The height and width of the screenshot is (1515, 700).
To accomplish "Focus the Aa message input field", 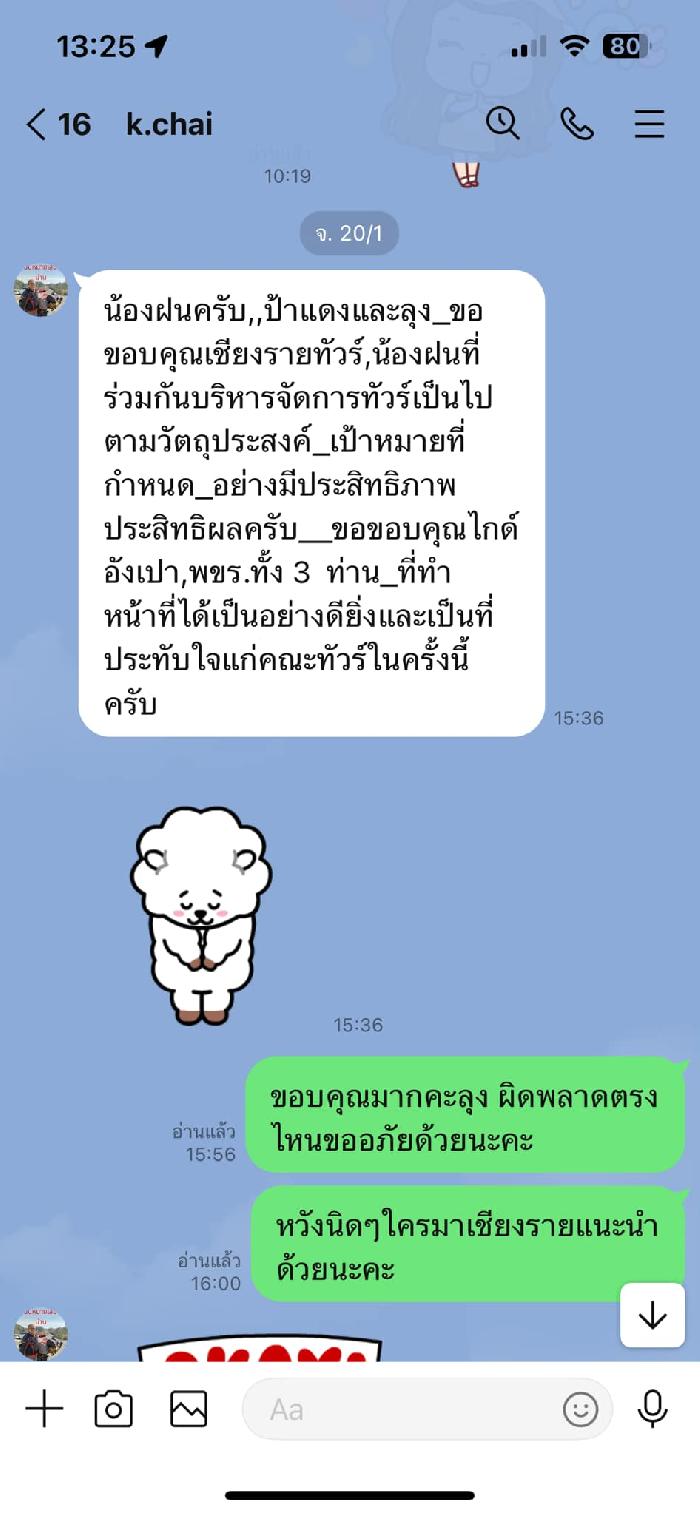I will coord(400,1409).
